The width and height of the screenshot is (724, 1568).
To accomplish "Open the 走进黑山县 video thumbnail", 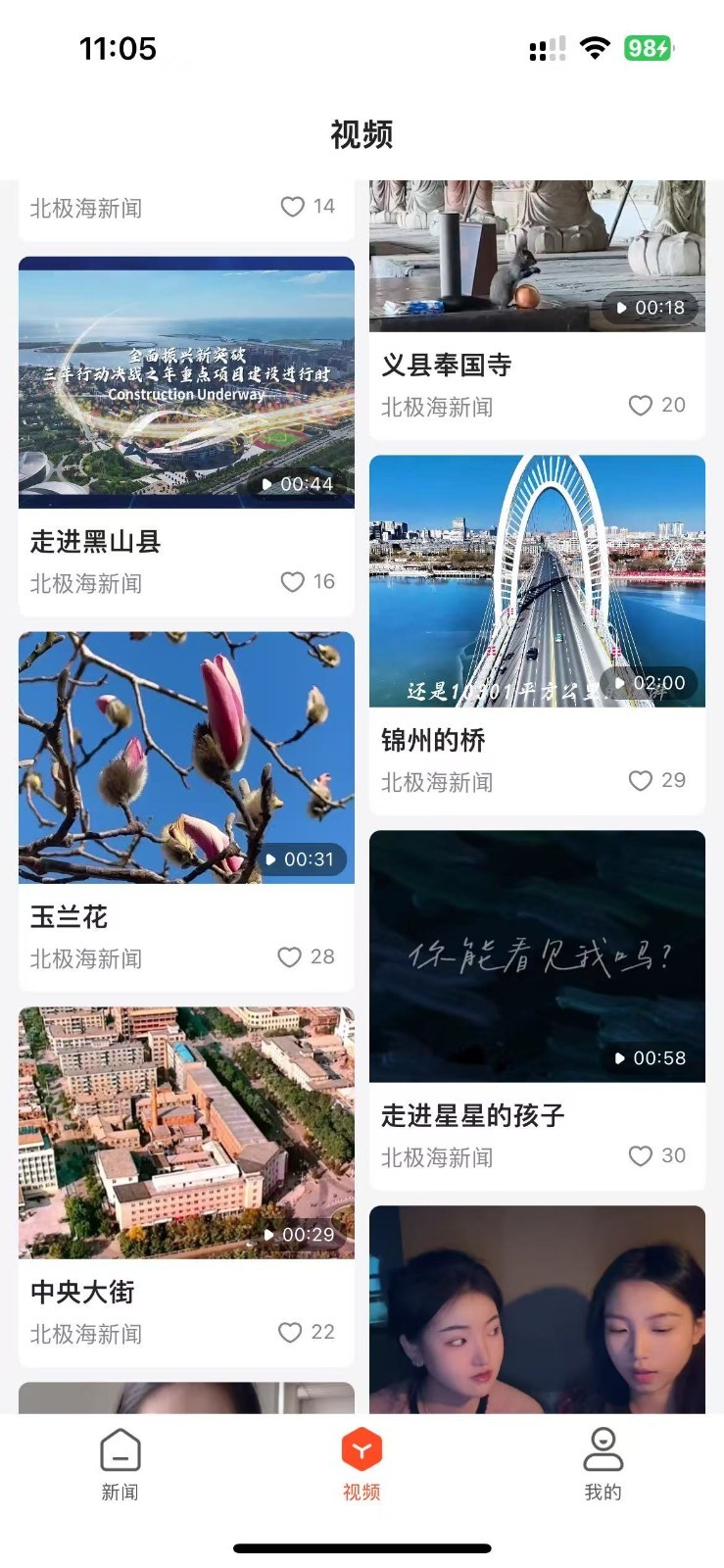I will (x=186, y=384).
